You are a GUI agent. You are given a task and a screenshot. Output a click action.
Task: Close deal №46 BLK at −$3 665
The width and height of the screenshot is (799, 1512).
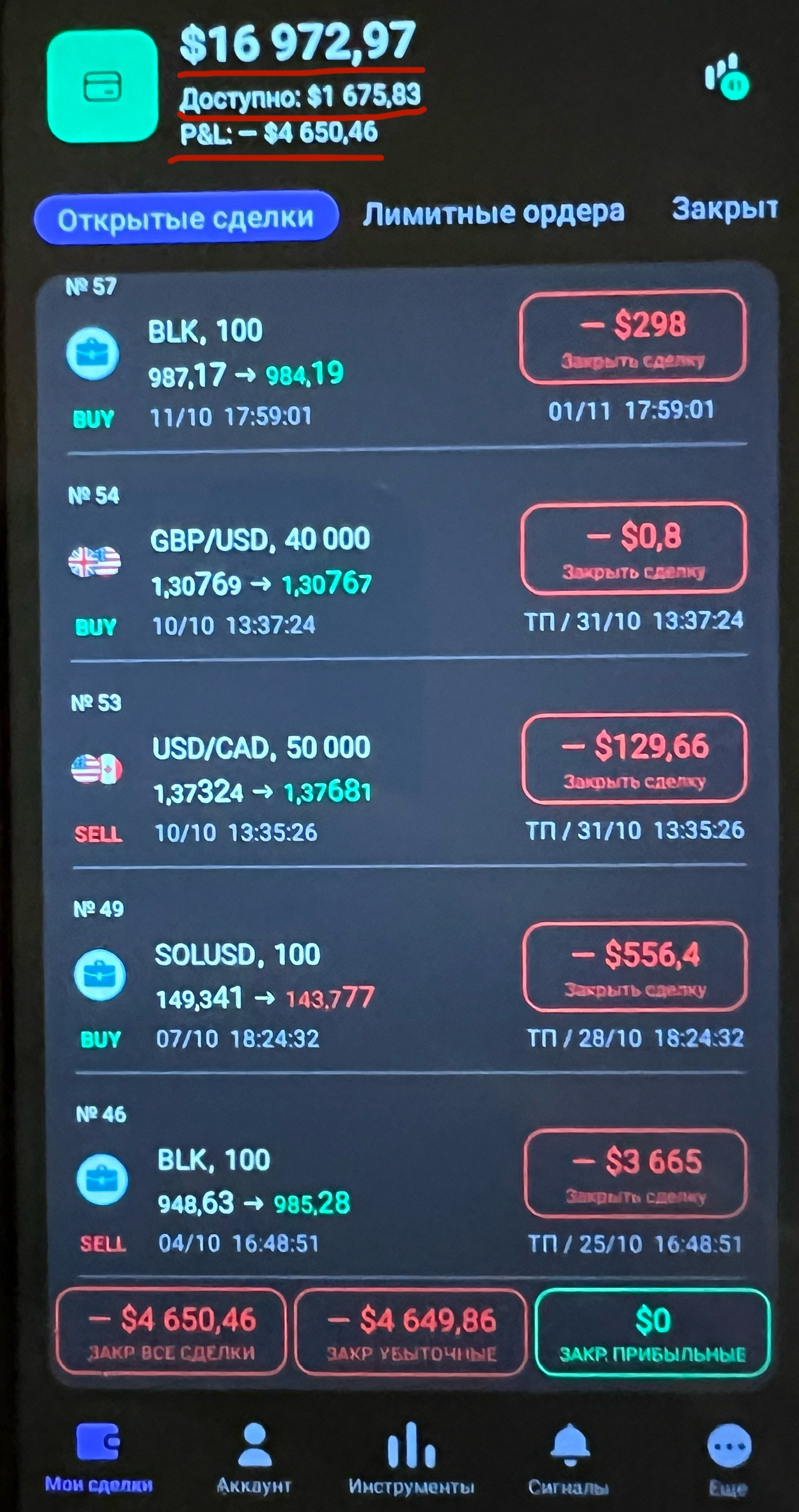pyautogui.click(x=635, y=1174)
